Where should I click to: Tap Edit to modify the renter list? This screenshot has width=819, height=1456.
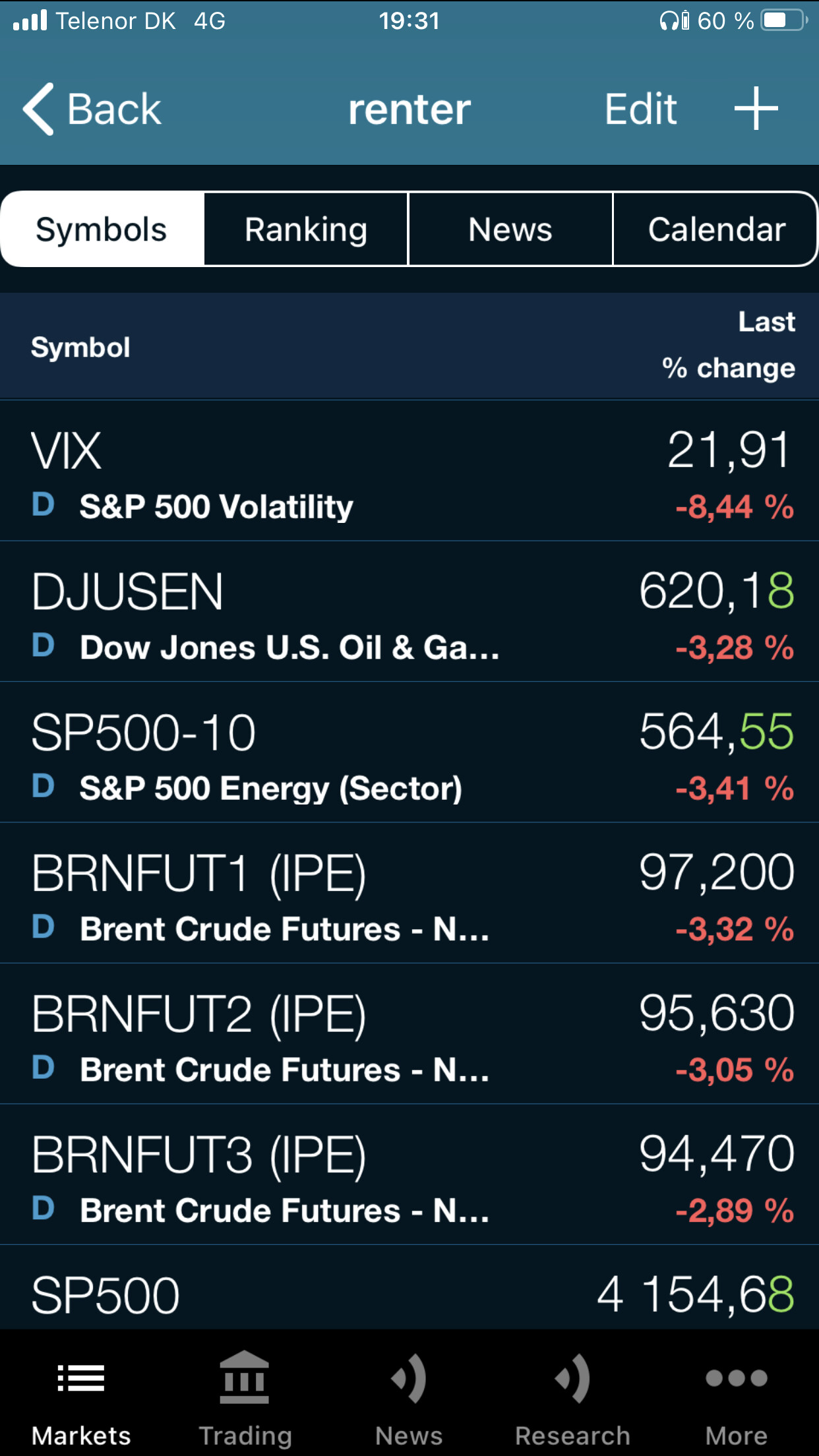641,109
